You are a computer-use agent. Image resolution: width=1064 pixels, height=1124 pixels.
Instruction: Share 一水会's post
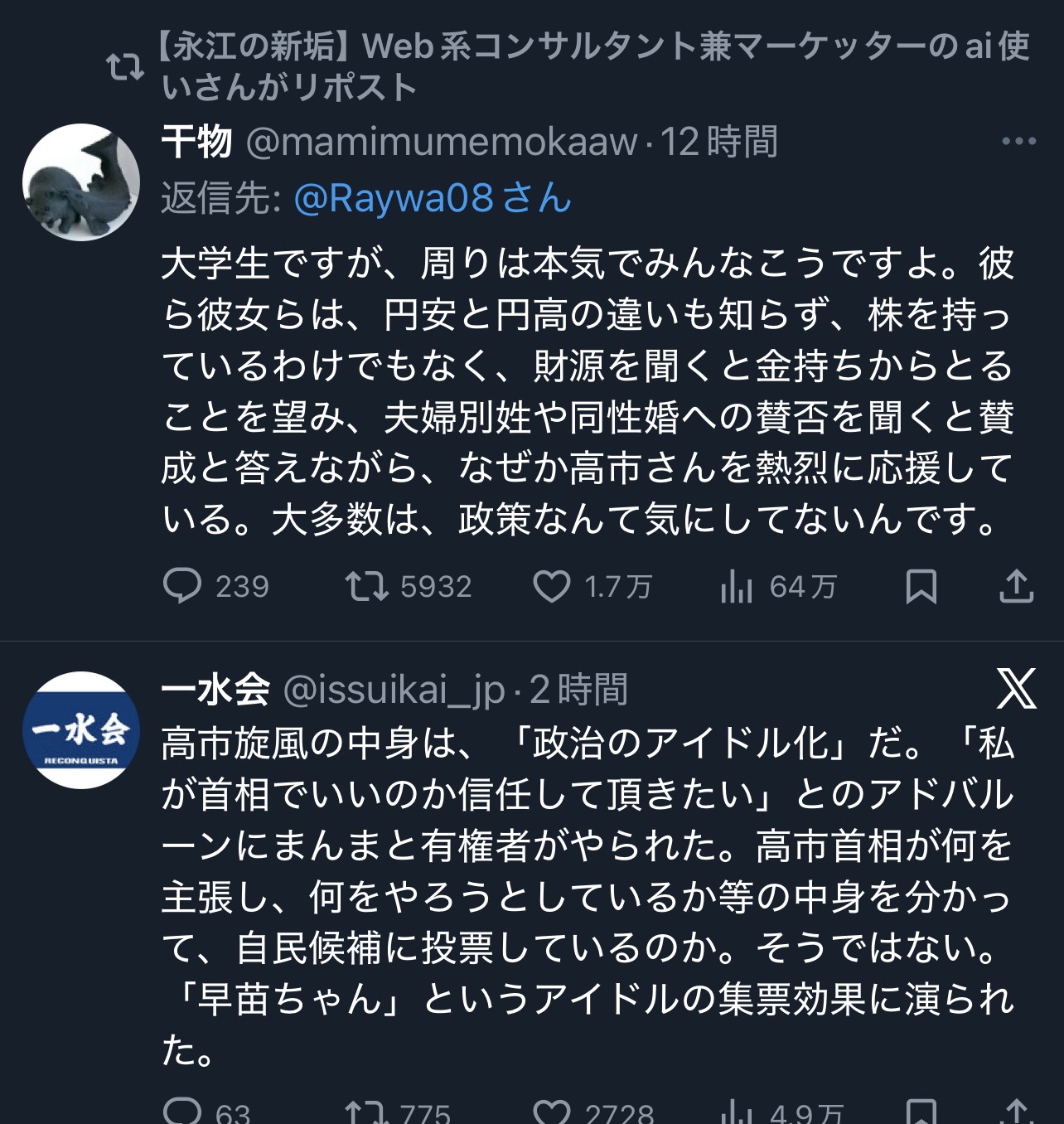pyautogui.click(x=1016, y=1111)
